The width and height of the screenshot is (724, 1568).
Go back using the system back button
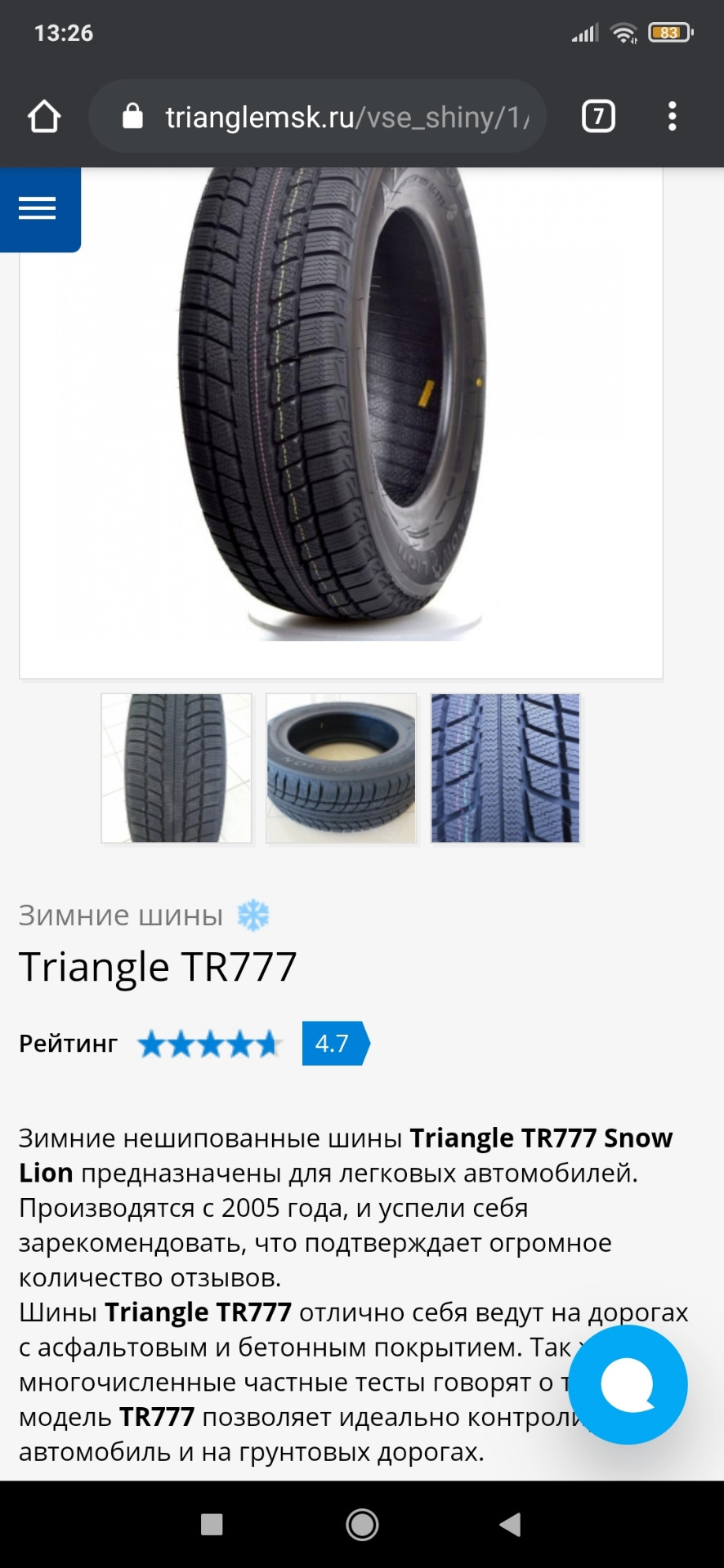[511, 1524]
